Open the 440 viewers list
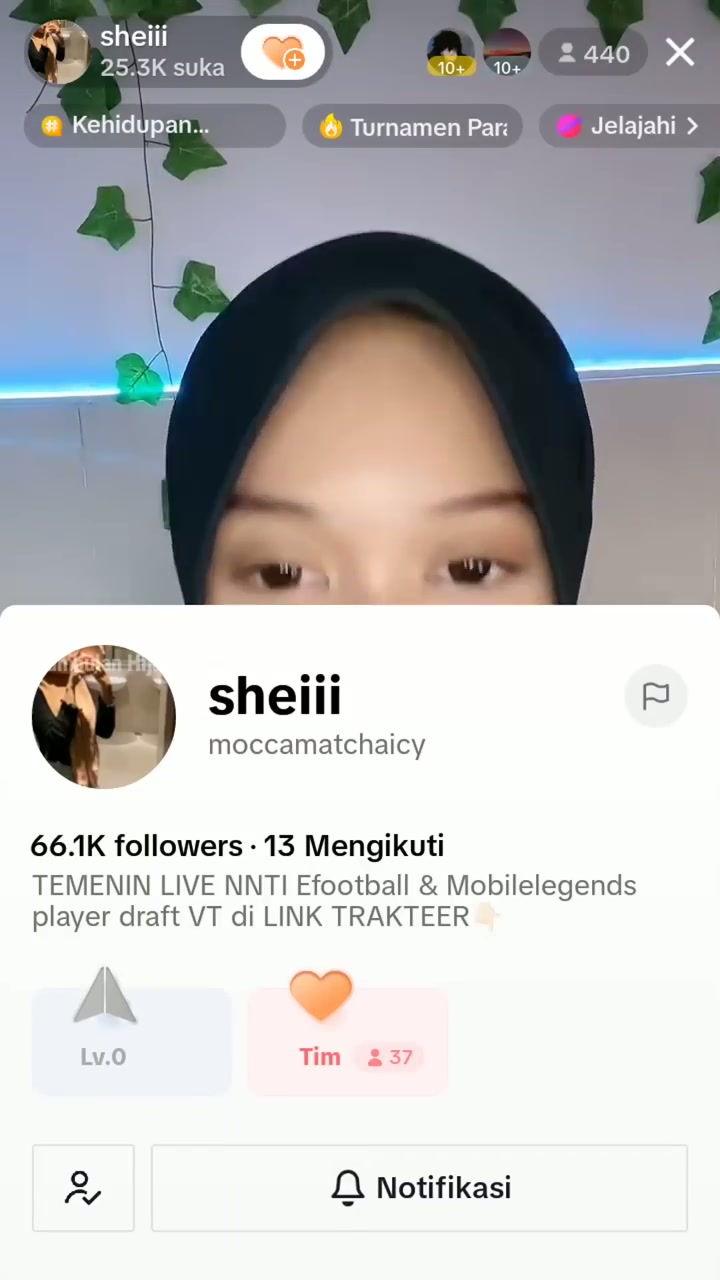720x1280 pixels. click(x=594, y=53)
